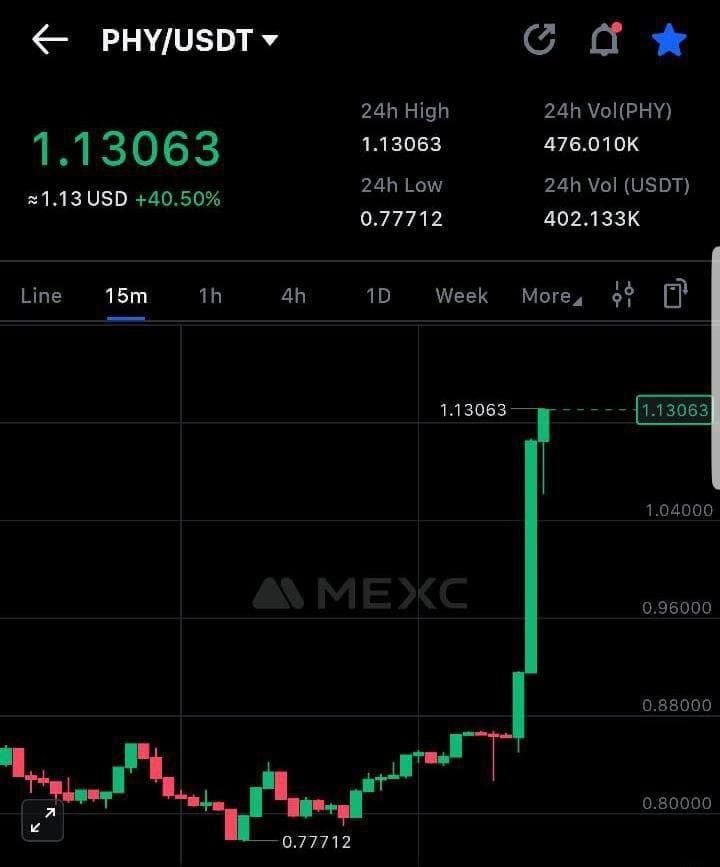Open the PHY/USDT pair dropdown

click(x=190, y=41)
